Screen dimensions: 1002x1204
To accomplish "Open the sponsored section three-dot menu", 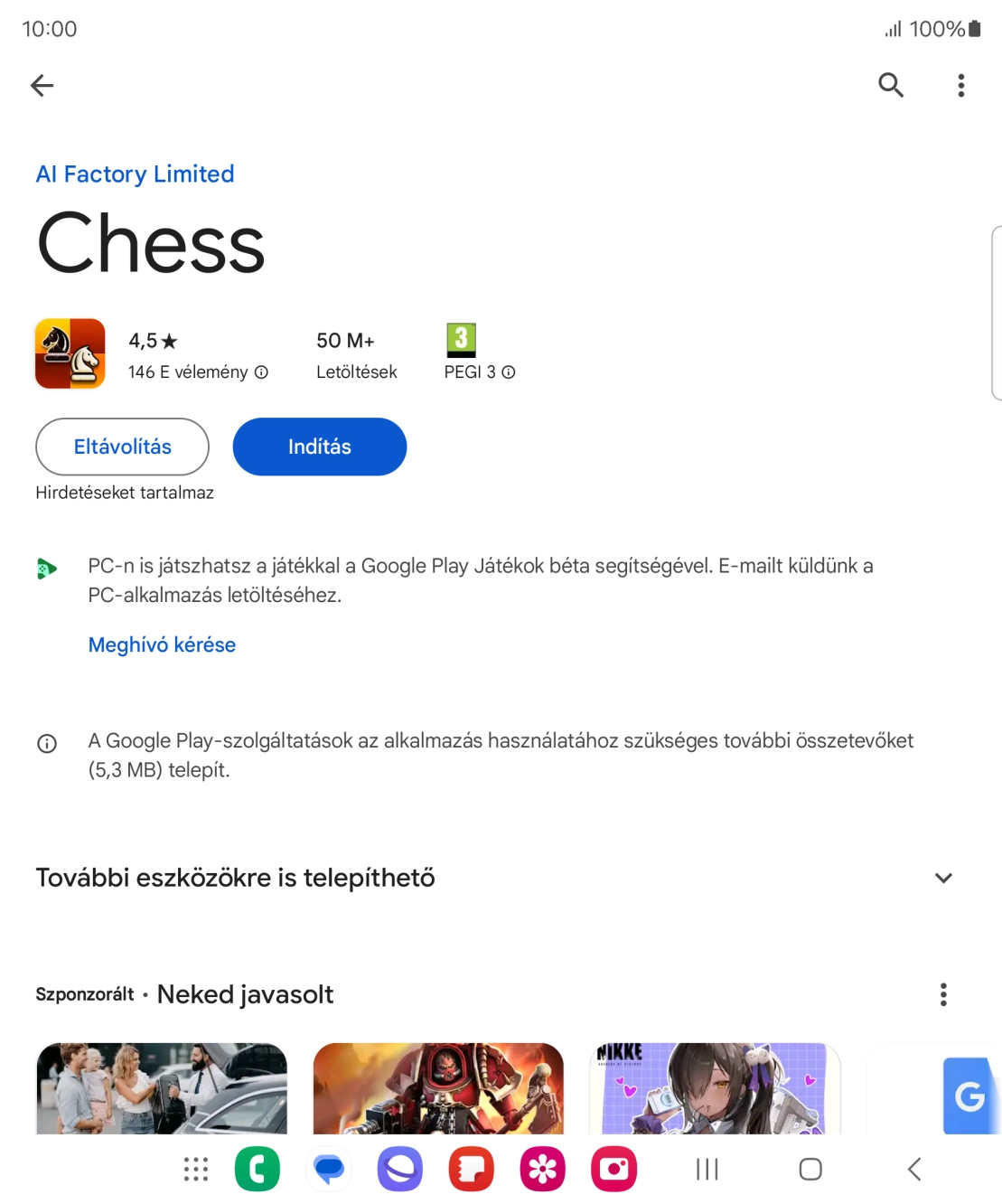I will [944, 994].
